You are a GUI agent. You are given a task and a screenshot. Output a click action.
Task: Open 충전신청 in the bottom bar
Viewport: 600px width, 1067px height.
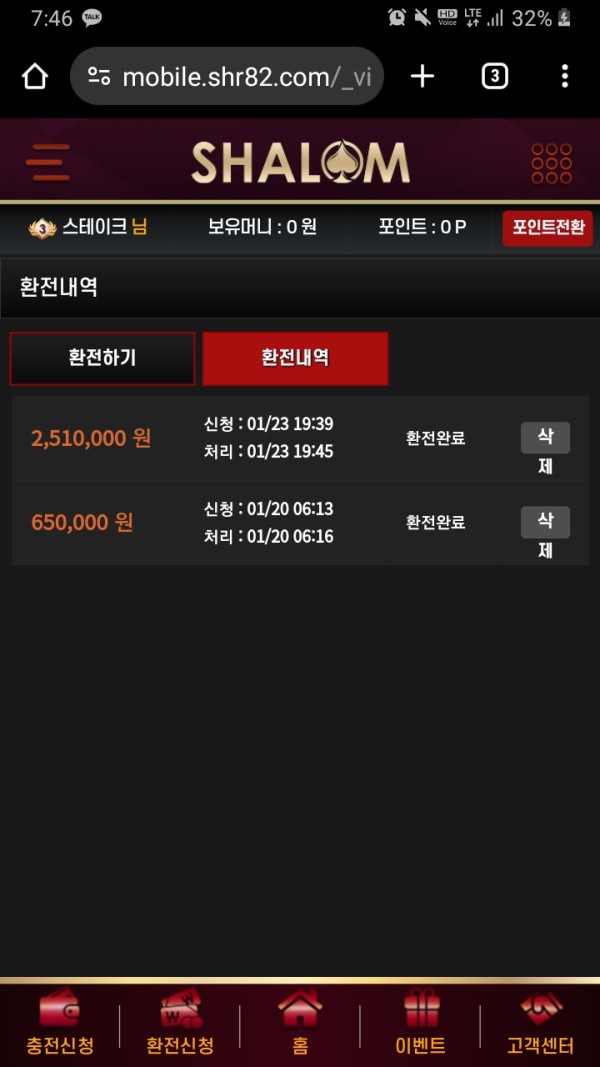(60, 1022)
